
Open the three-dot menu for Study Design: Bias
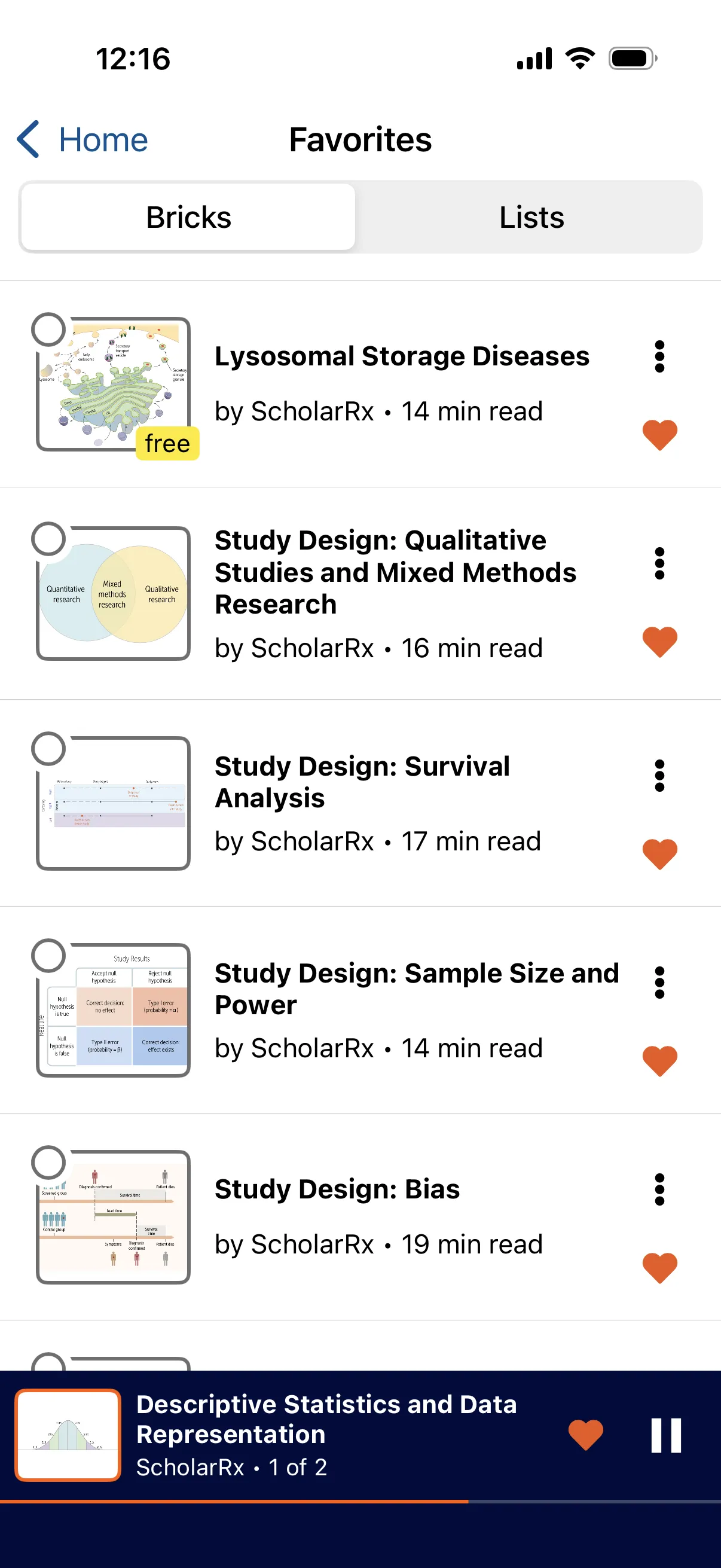pyautogui.click(x=659, y=1189)
